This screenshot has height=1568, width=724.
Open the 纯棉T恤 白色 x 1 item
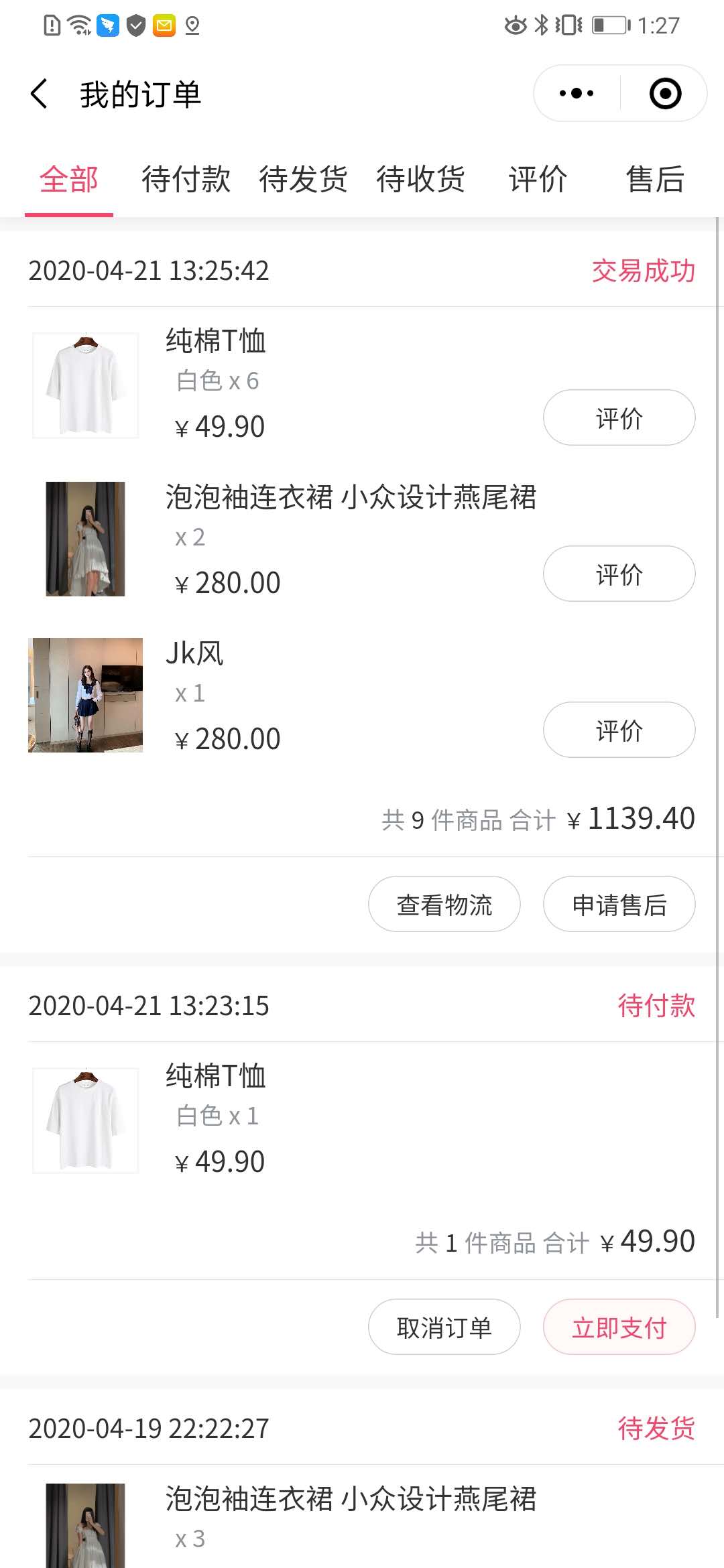point(362,1120)
